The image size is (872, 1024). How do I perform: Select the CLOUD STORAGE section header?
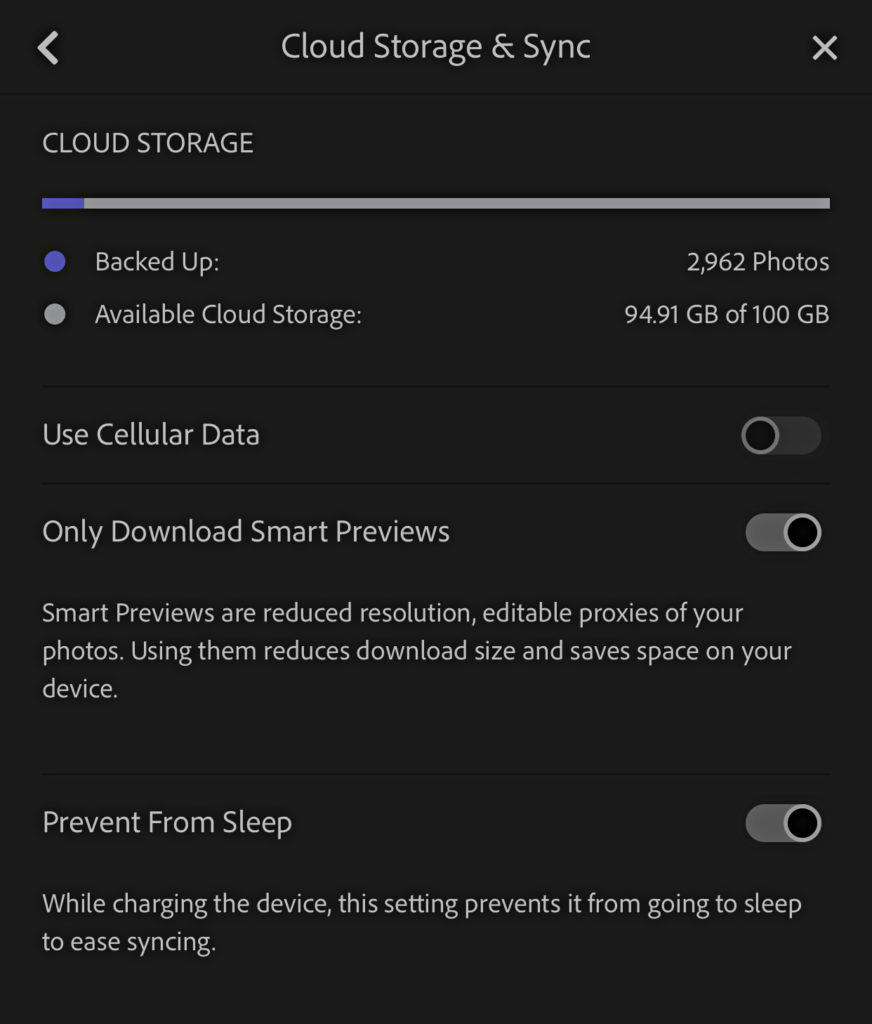click(147, 142)
